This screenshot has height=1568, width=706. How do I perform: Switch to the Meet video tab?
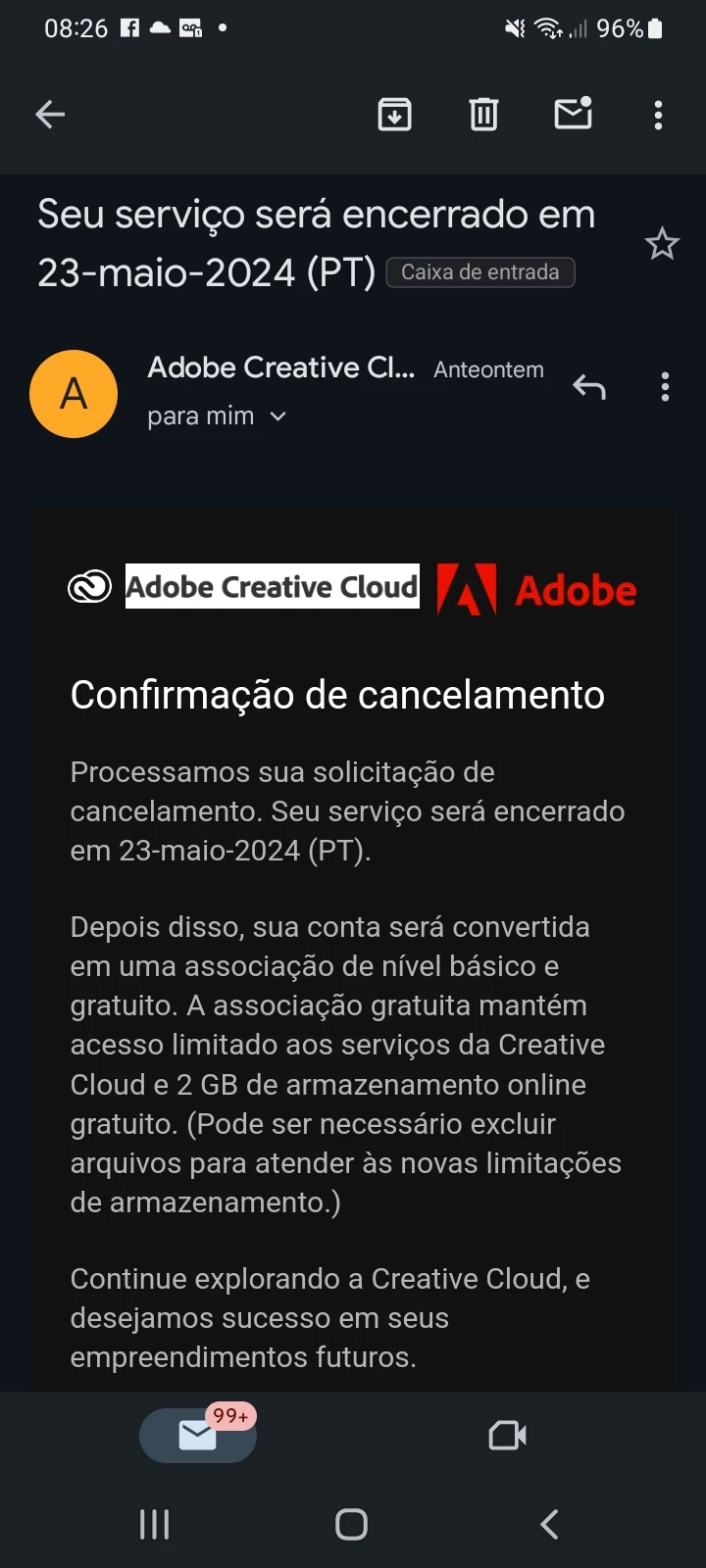507,1436
